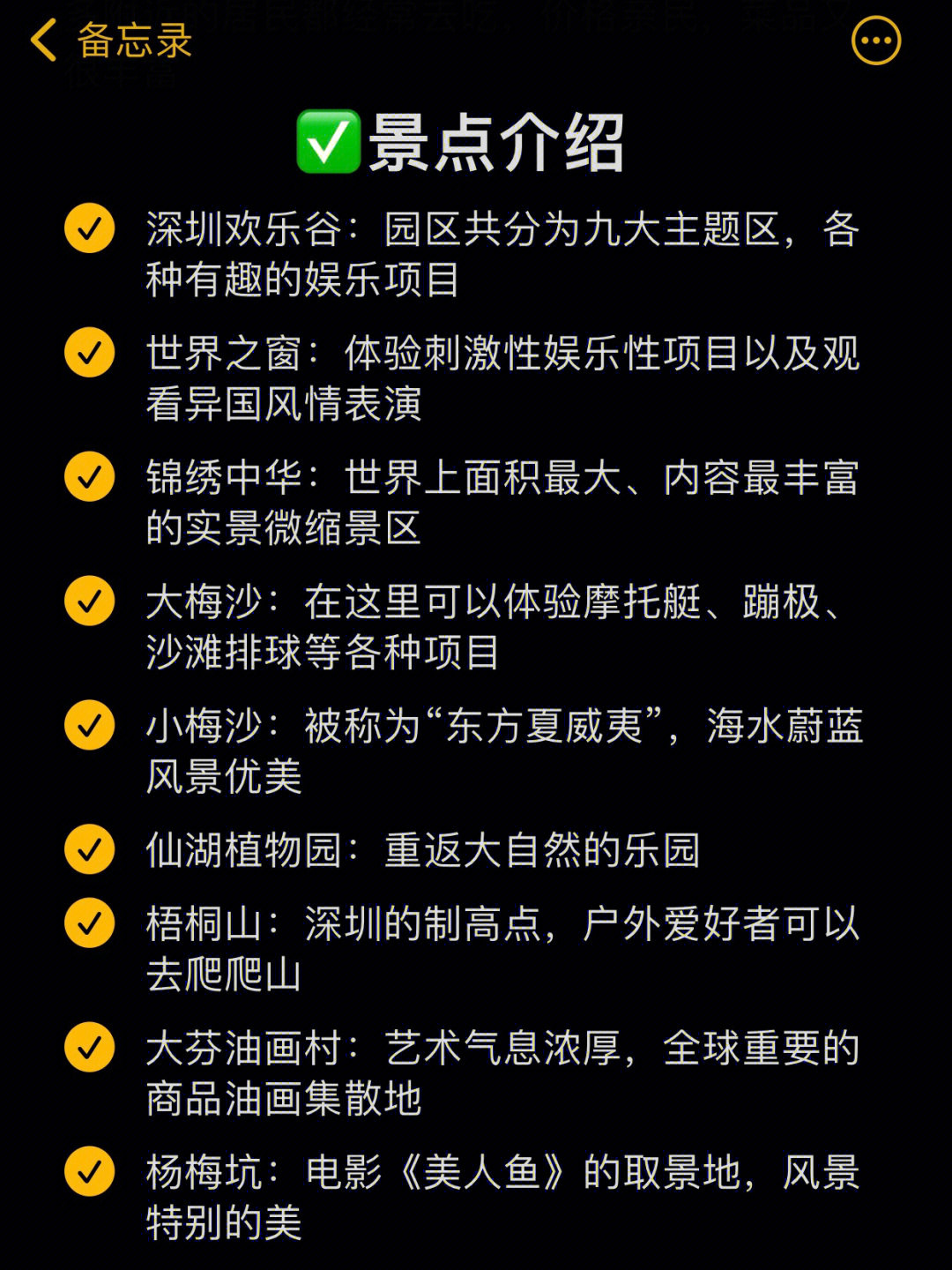The image size is (952, 1270).
Task: Uncheck the 杨梅坑 checklist item
Action: (89, 1172)
